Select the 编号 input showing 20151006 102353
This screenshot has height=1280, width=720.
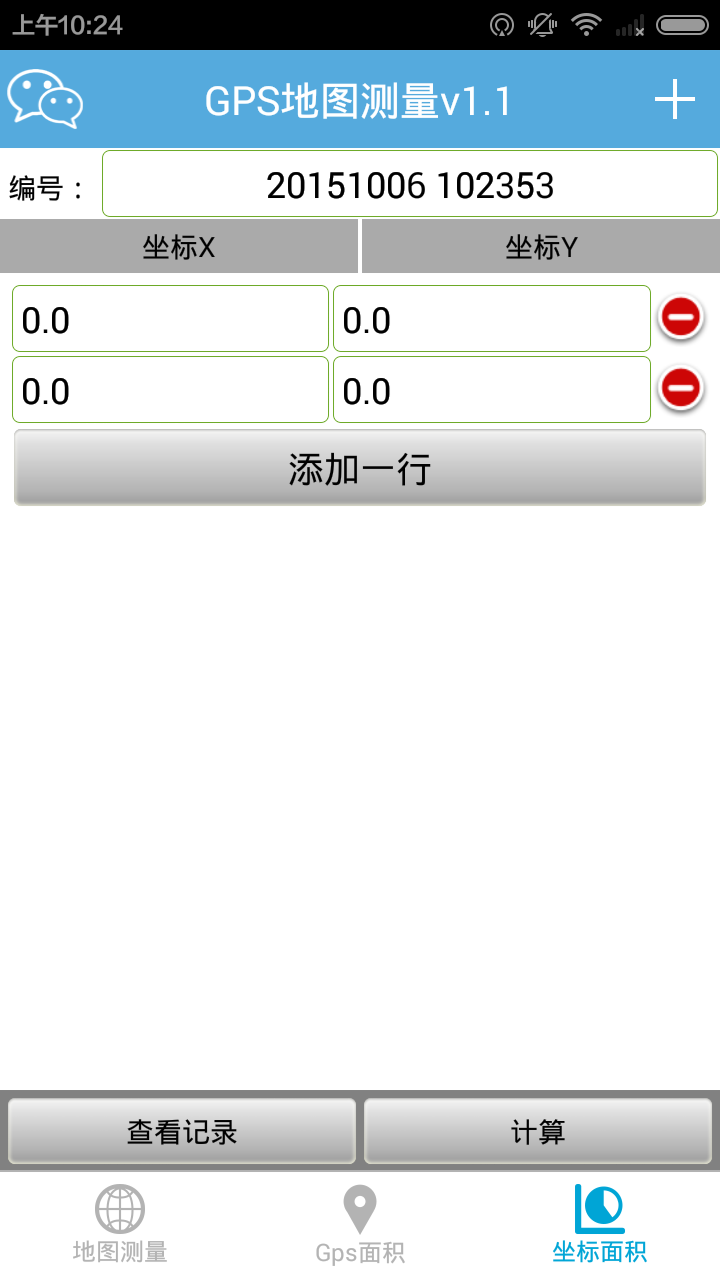tap(410, 183)
